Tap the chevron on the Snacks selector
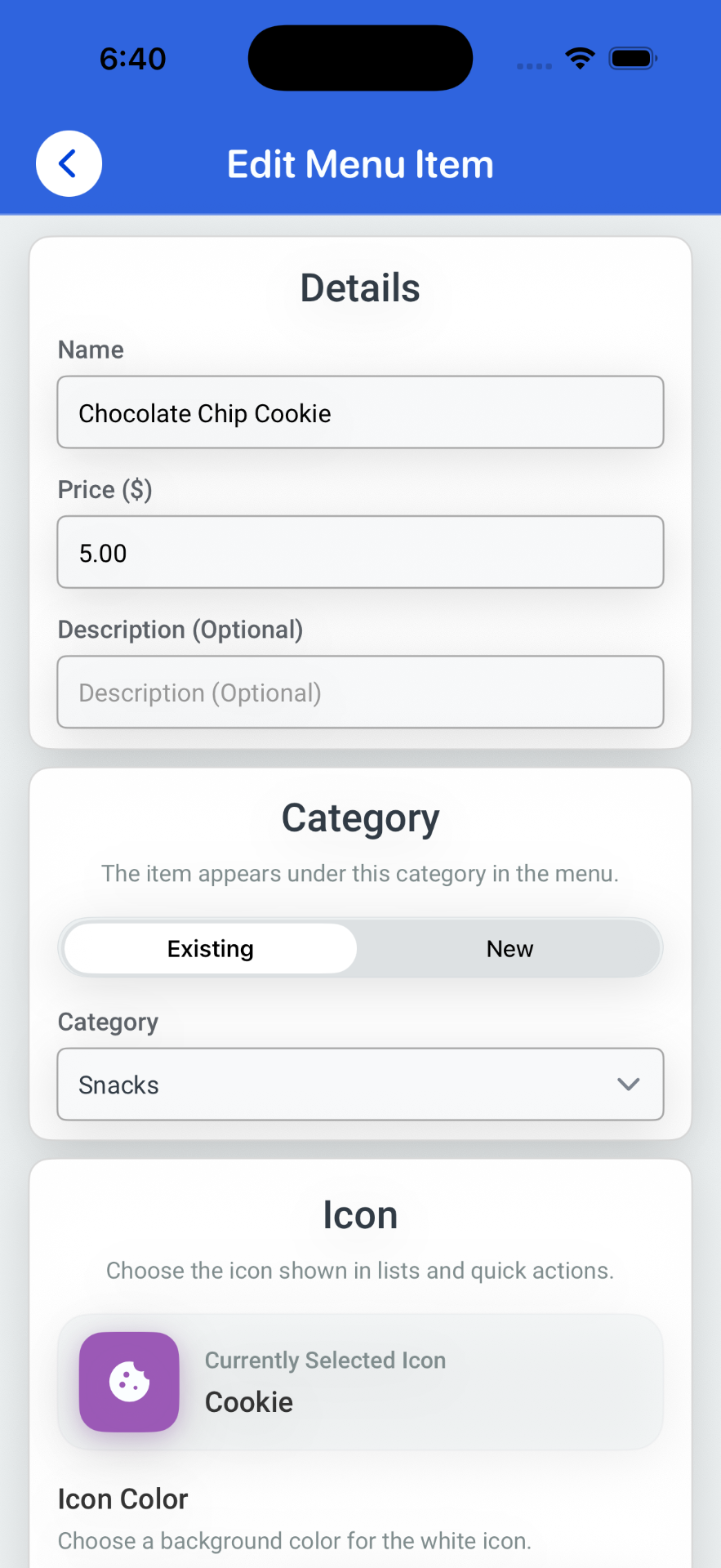 pos(628,1084)
